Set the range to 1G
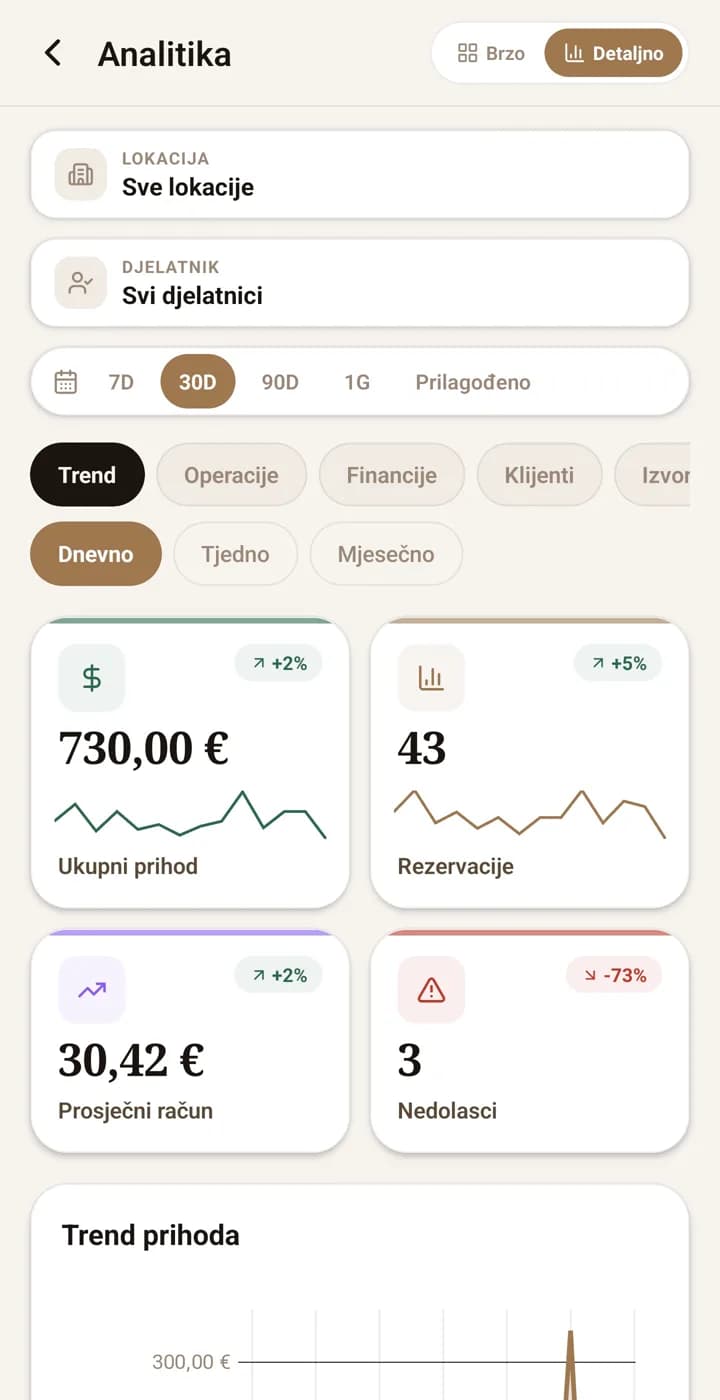 pyautogui.click(x=357, y=382)
